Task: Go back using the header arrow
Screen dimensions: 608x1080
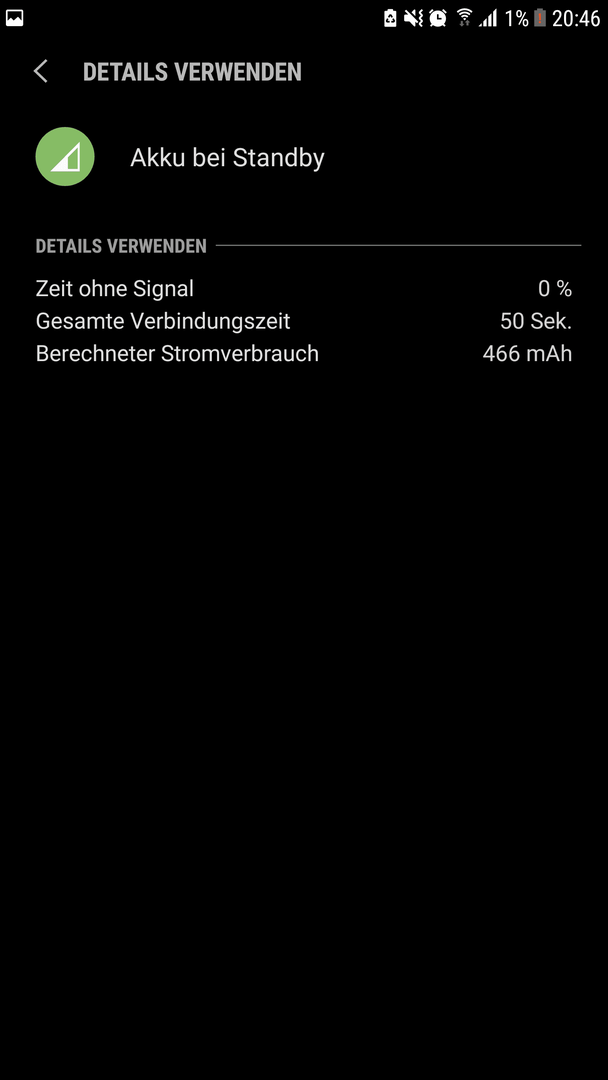Action: [41, 71]
